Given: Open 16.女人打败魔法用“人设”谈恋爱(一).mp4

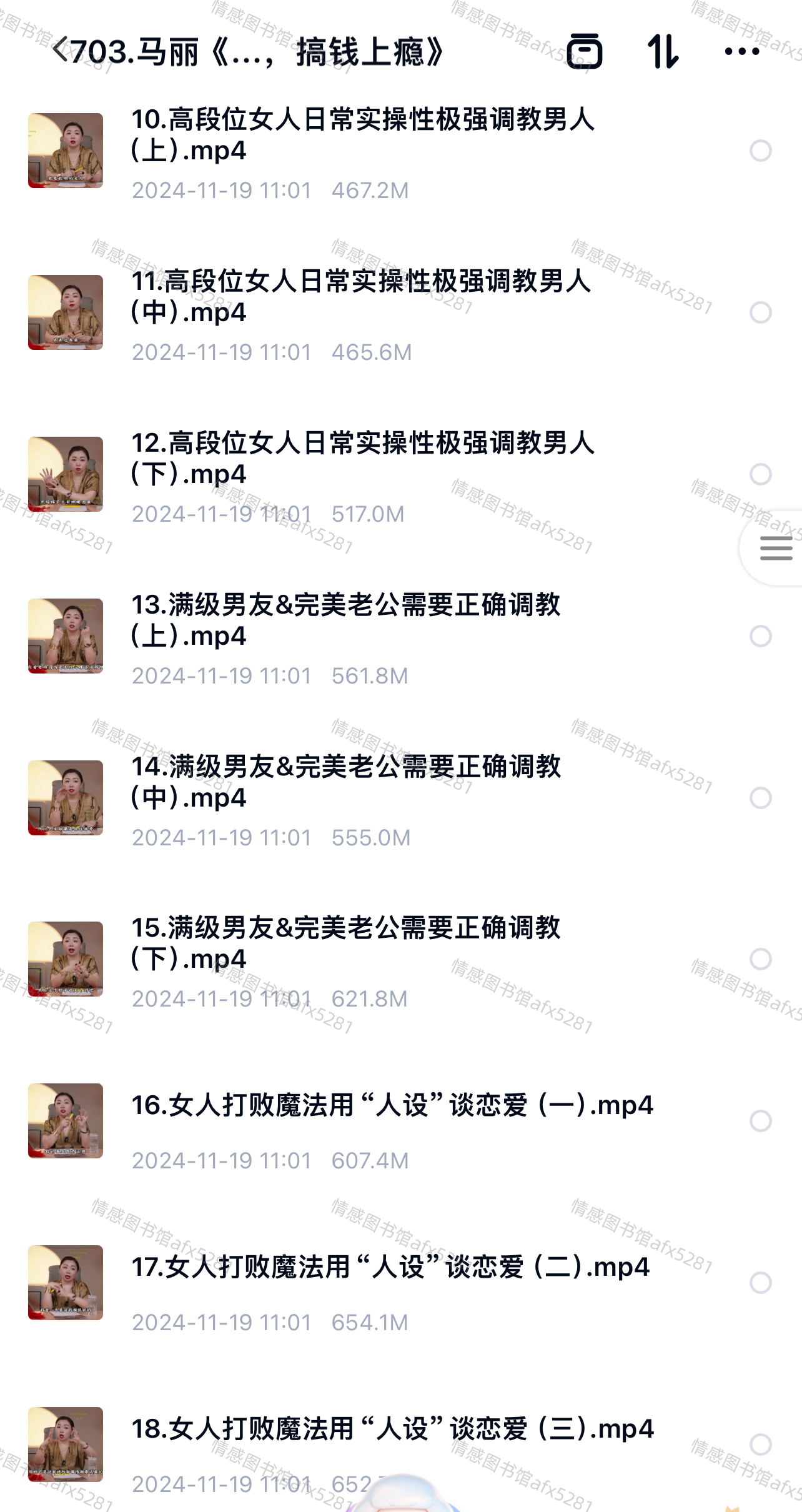Looking at the screenshot, I should 392,1105.
